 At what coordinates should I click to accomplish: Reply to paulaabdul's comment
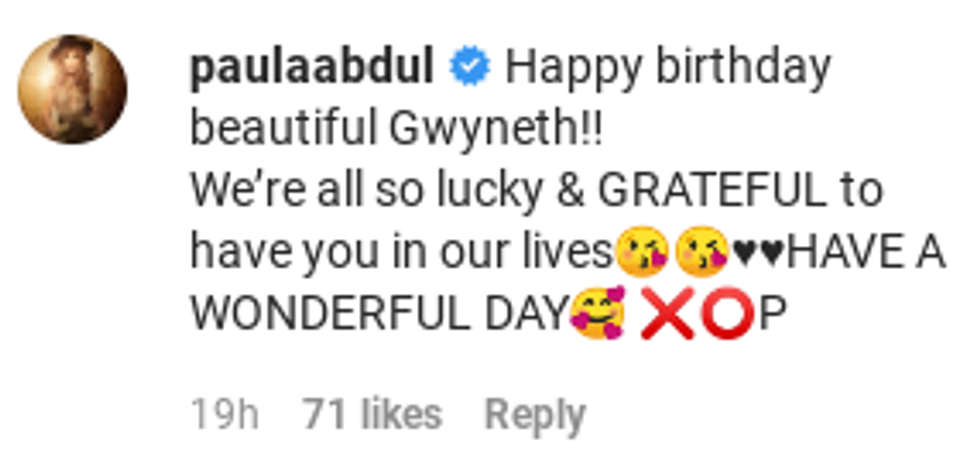pyautogui.click(x=534, y=414)
